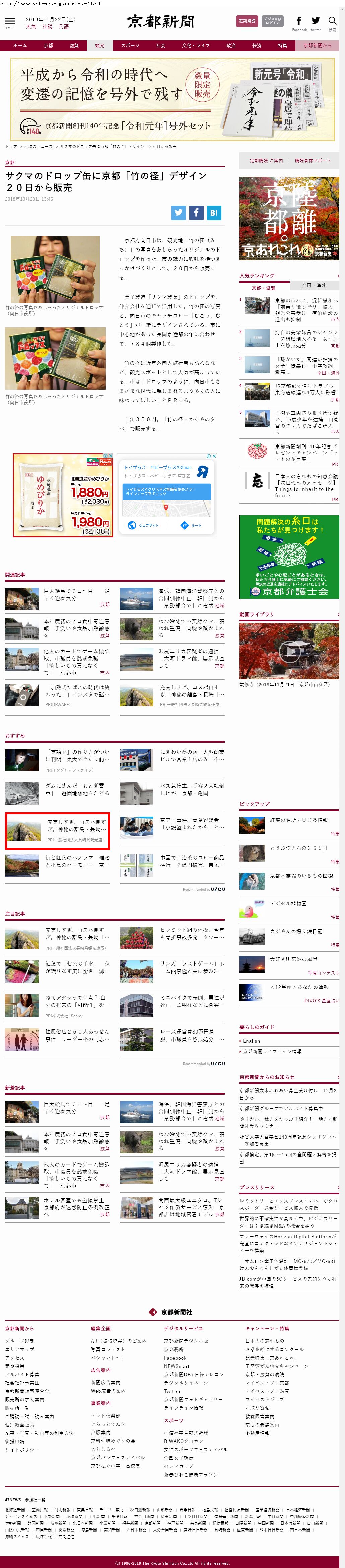Image resolution: width=345 pixels, height=1568 pixels.
Task: Tap the 定期購読 subscription button
Action: pyautogui.click(x=247, y=21)
